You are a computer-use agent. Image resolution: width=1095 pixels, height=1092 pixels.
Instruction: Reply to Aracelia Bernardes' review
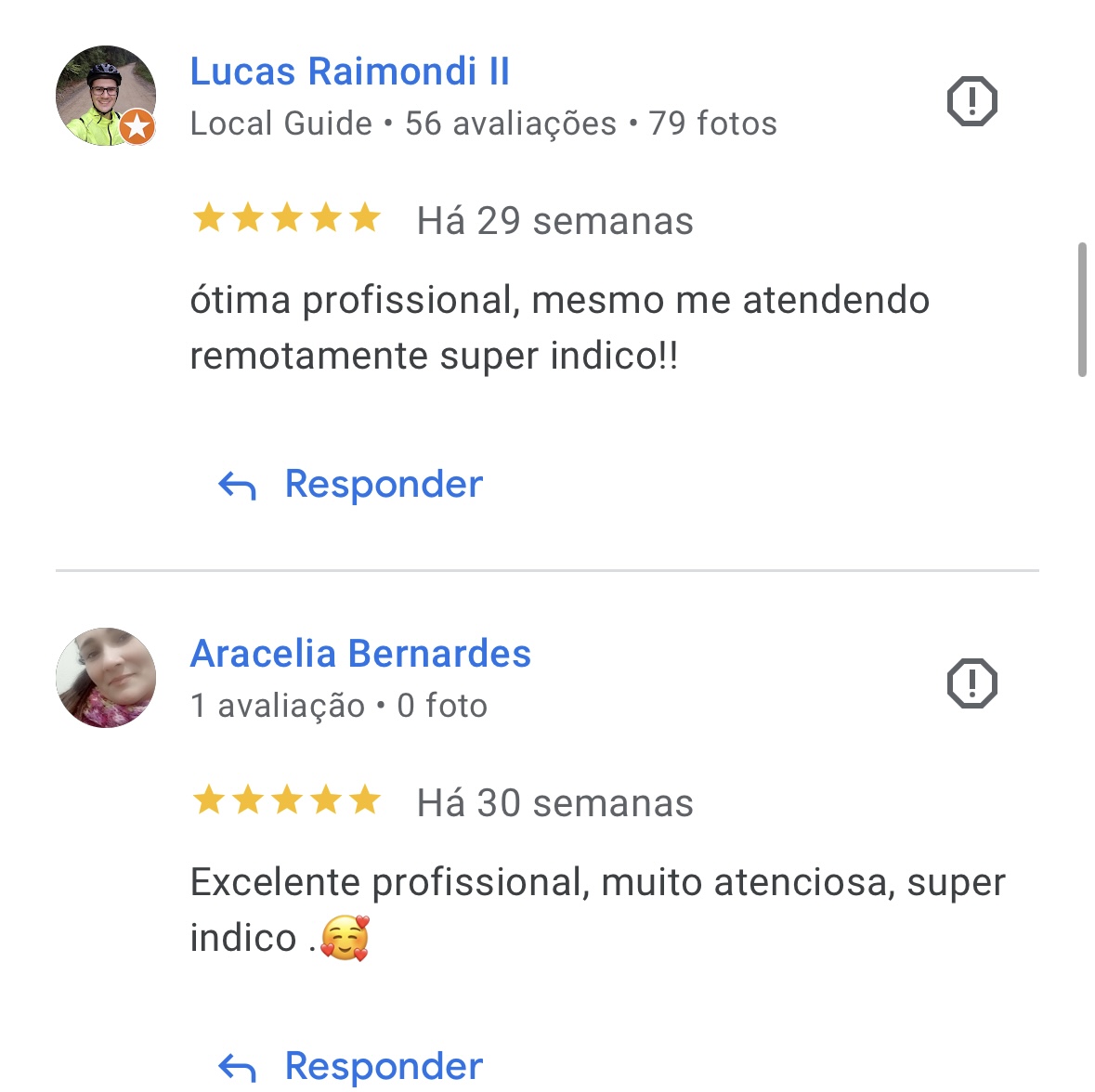351,1065
